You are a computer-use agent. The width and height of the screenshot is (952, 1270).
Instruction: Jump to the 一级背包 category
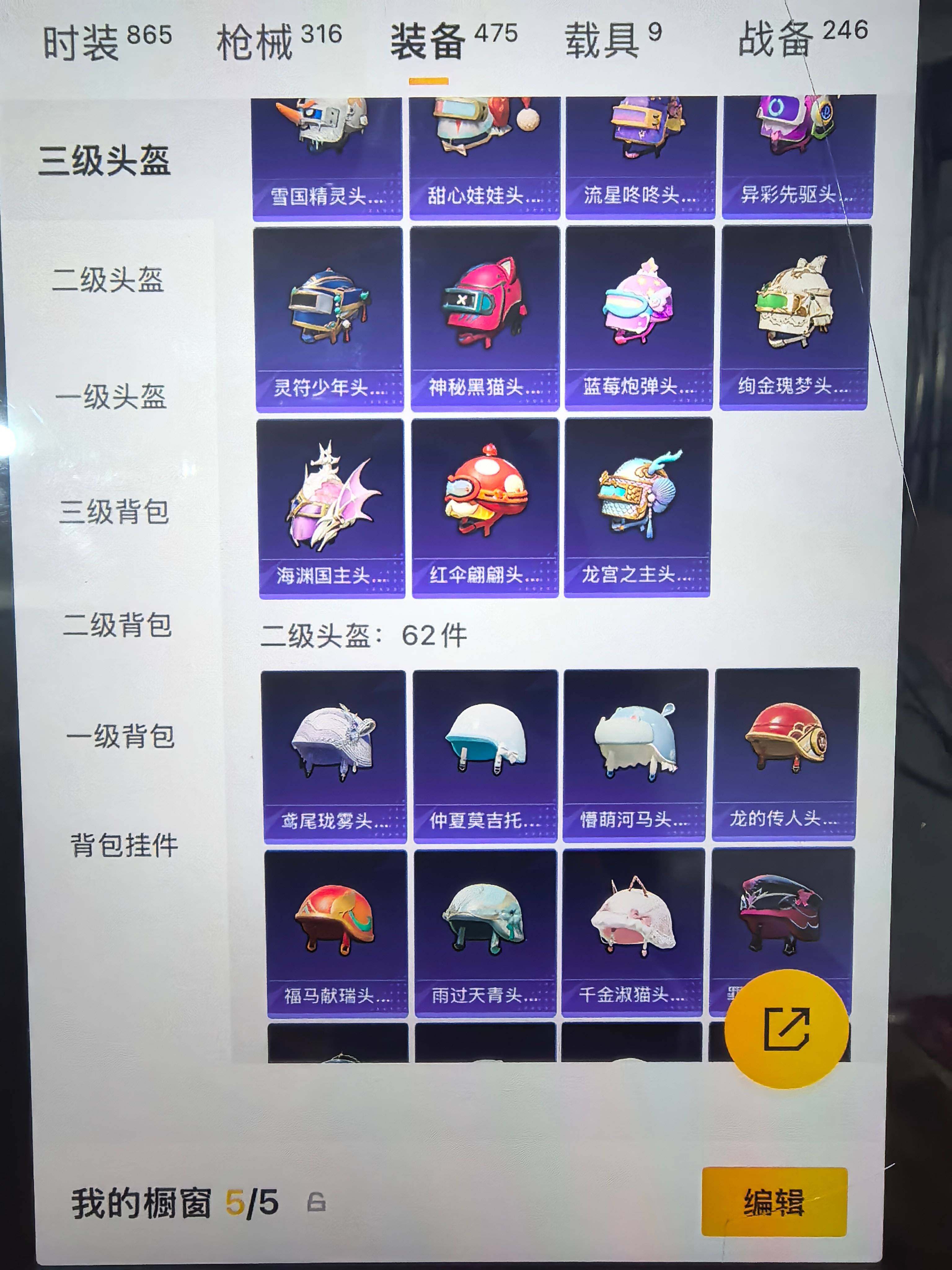120,736
